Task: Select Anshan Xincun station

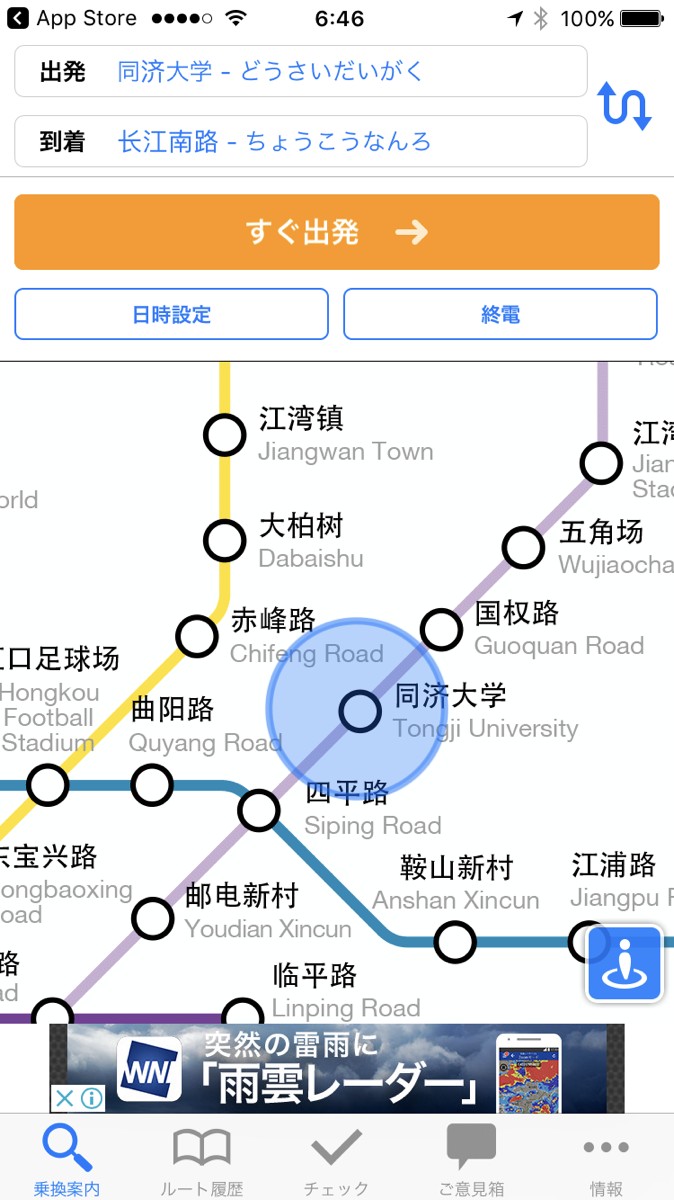Action: (x=455, y=941)
